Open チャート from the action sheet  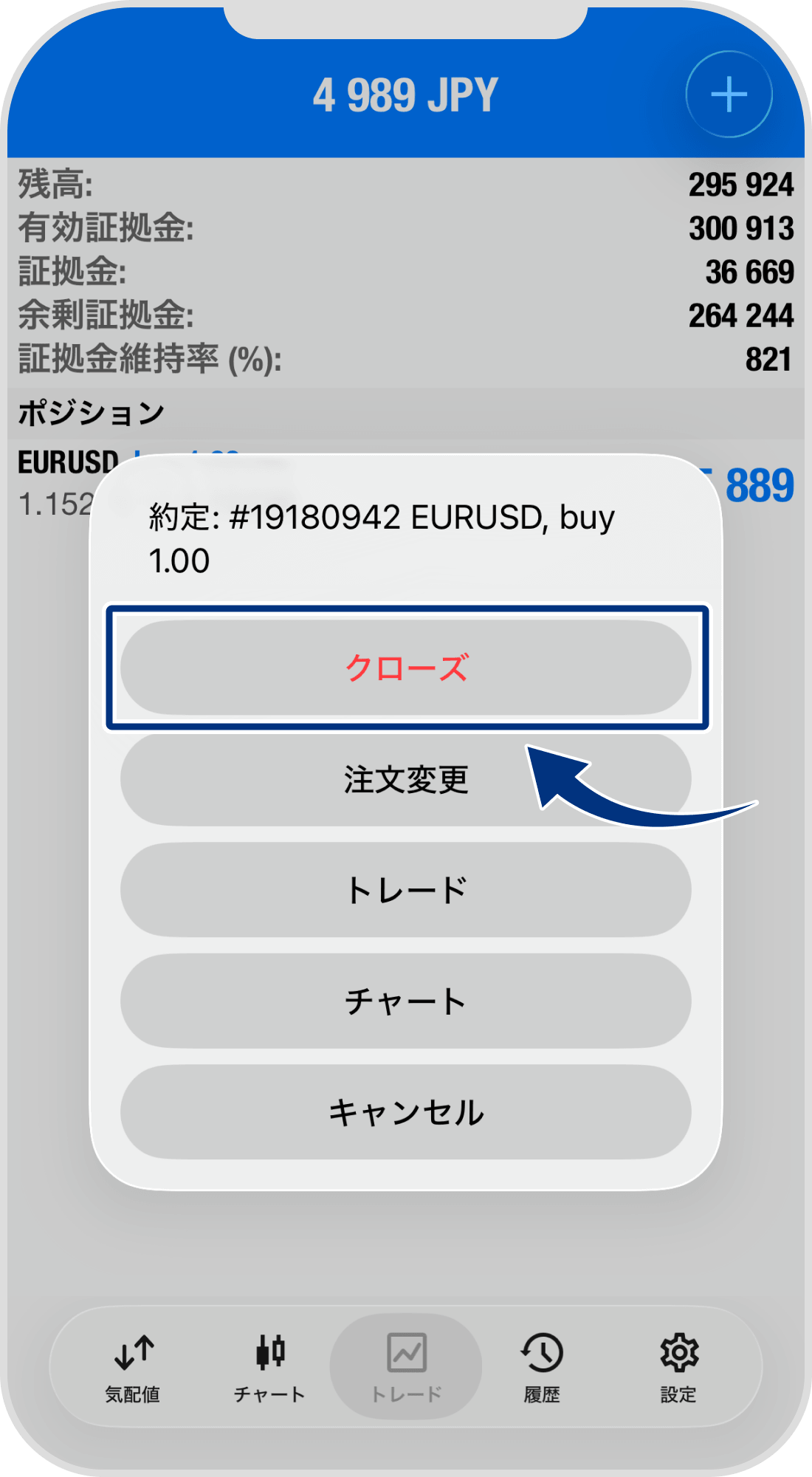pyautogui.click(x=406, y=1001)
